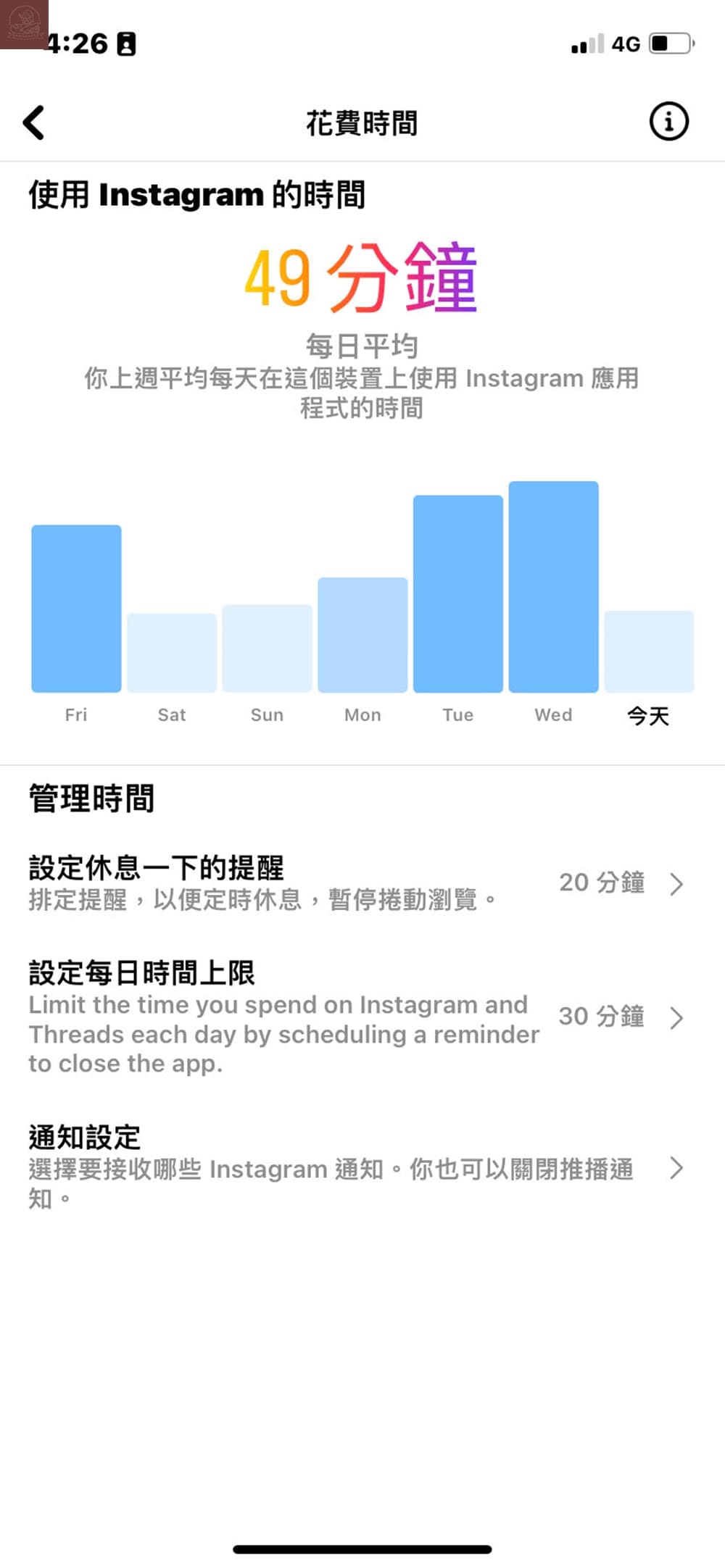
Task: Open the info icon for 花費時間
Action: click(x=668, y=121)
